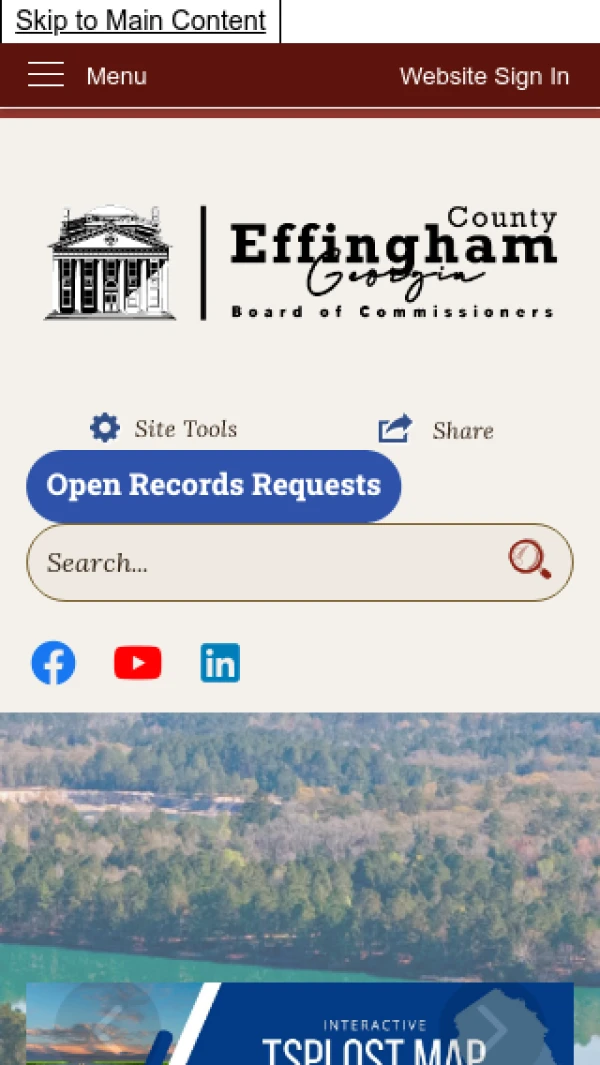Open the hamburger Menu
600x1065 pixels.
87,76
